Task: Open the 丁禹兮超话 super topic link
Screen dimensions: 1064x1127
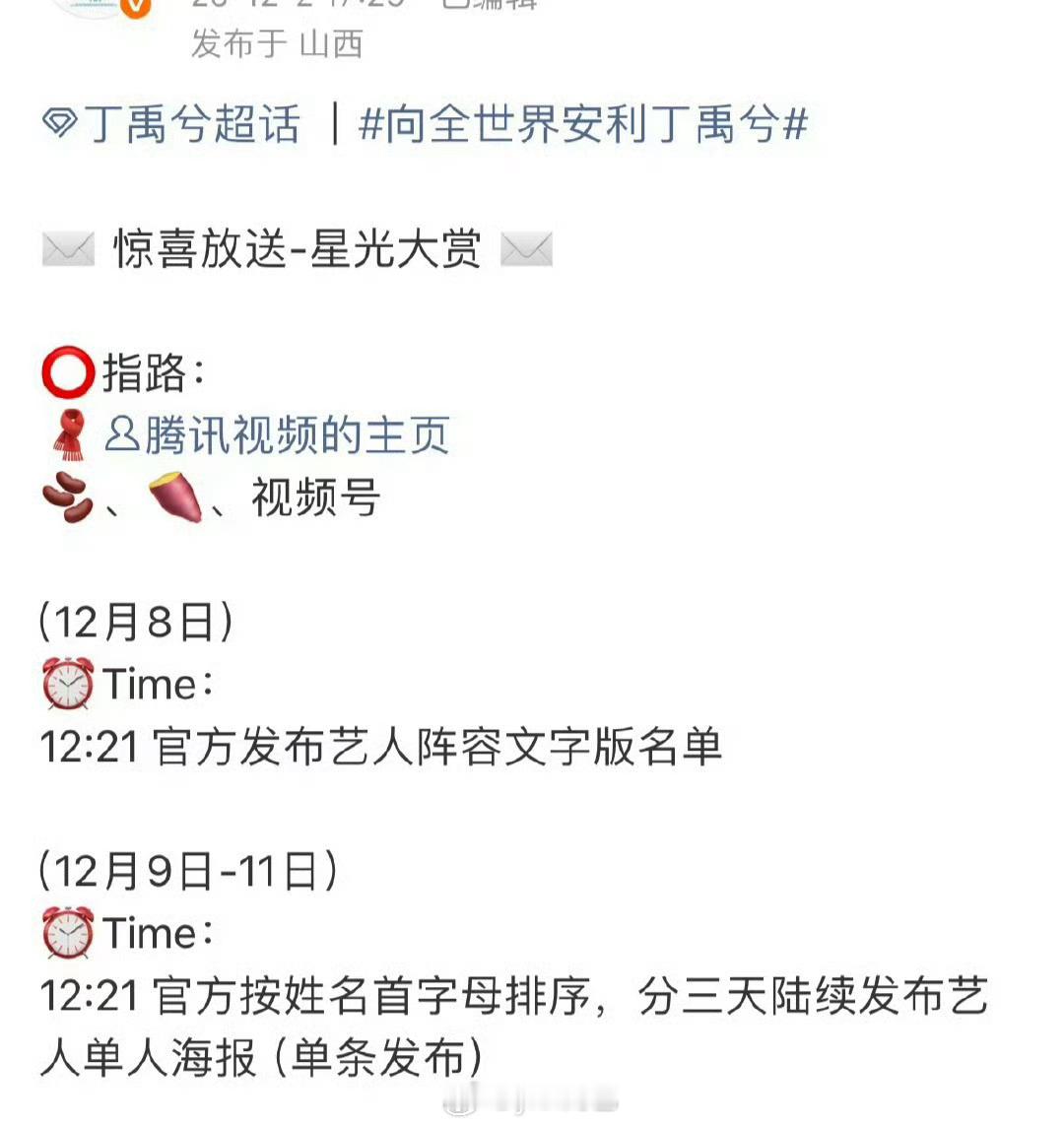Action: (192, 124)
